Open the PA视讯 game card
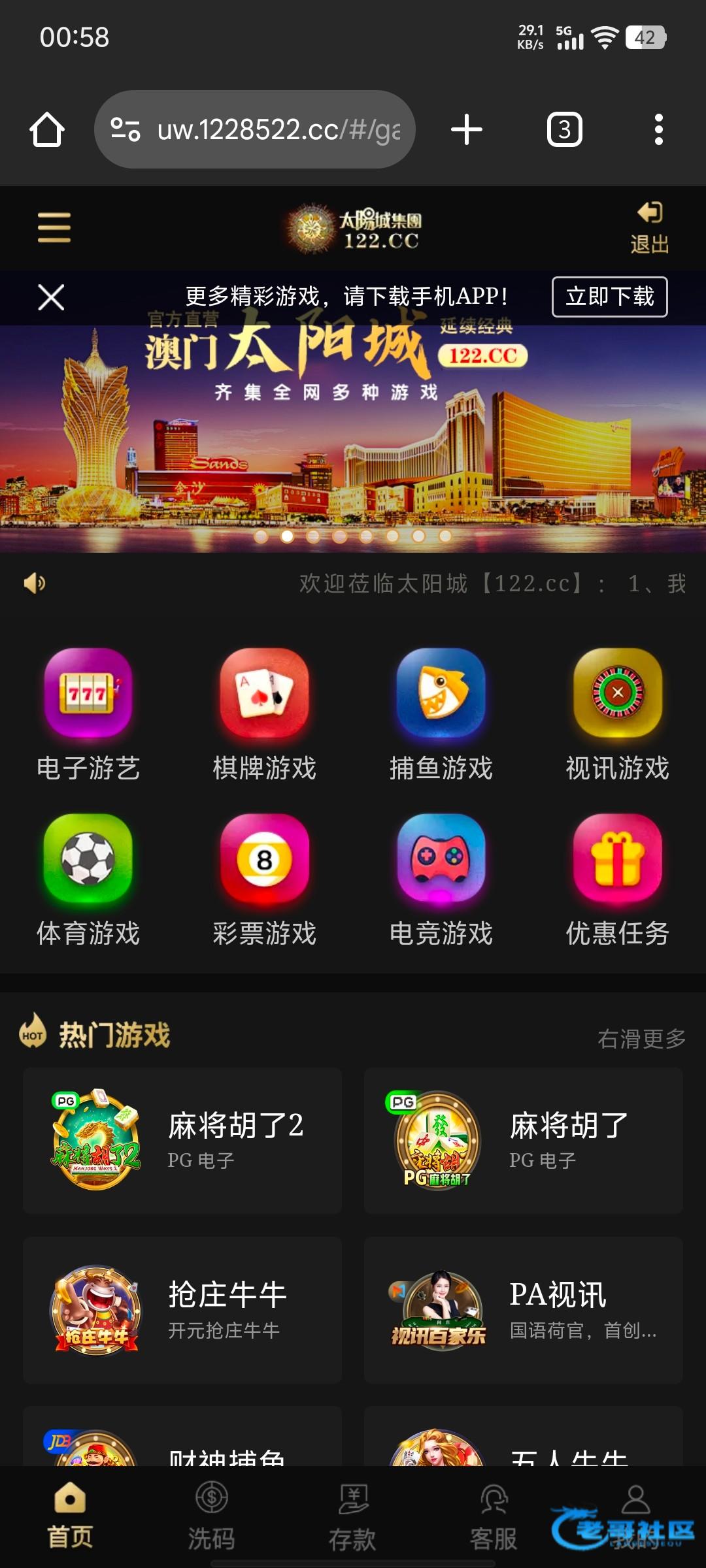Screen dimensions: 706x1568 523,1310
